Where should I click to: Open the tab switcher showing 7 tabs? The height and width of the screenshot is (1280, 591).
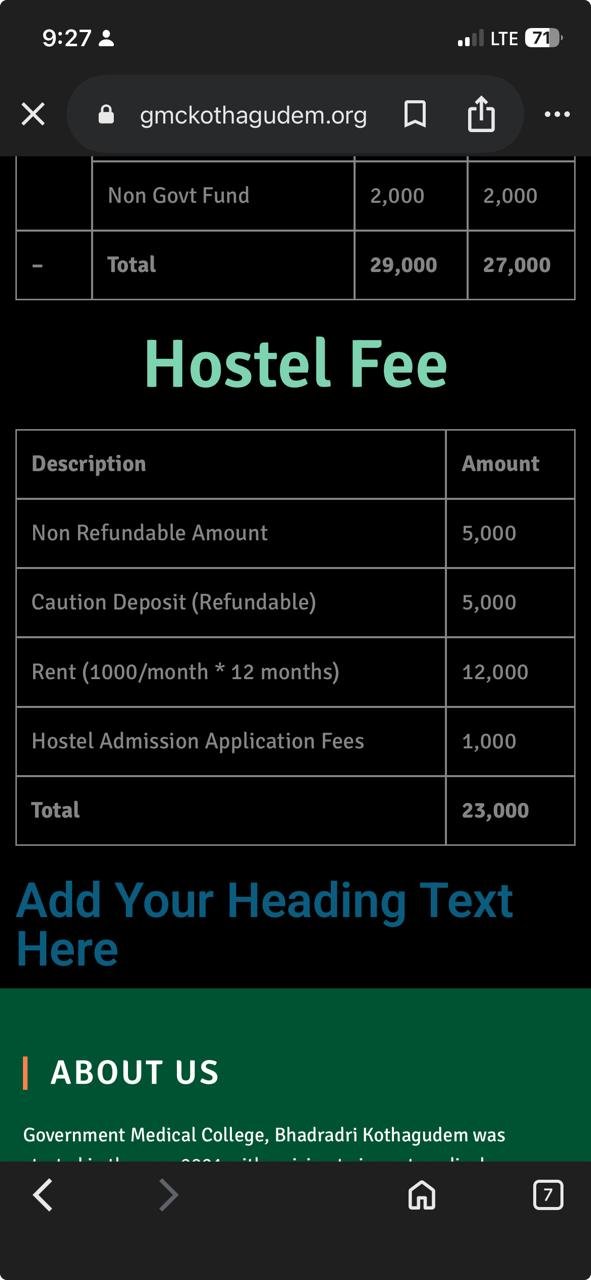point(548,1194)
